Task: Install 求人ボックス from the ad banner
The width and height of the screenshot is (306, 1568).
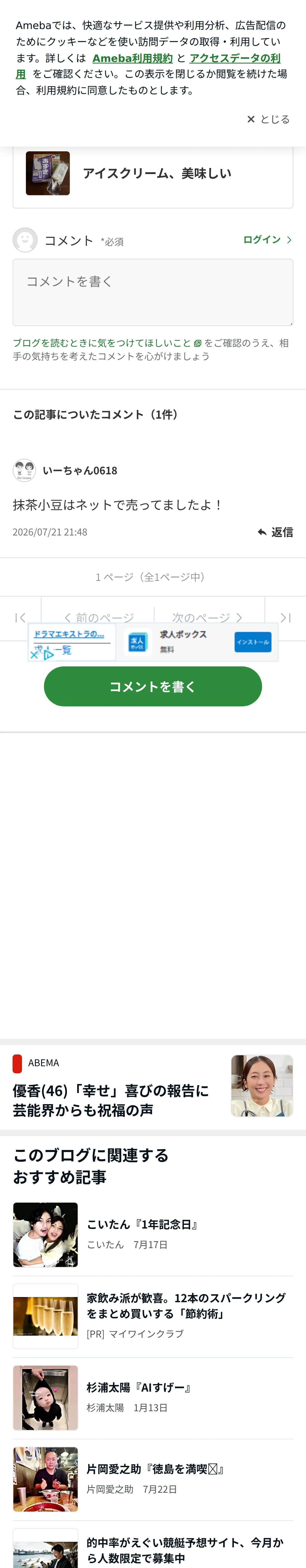Action: [x=252, y=642]
